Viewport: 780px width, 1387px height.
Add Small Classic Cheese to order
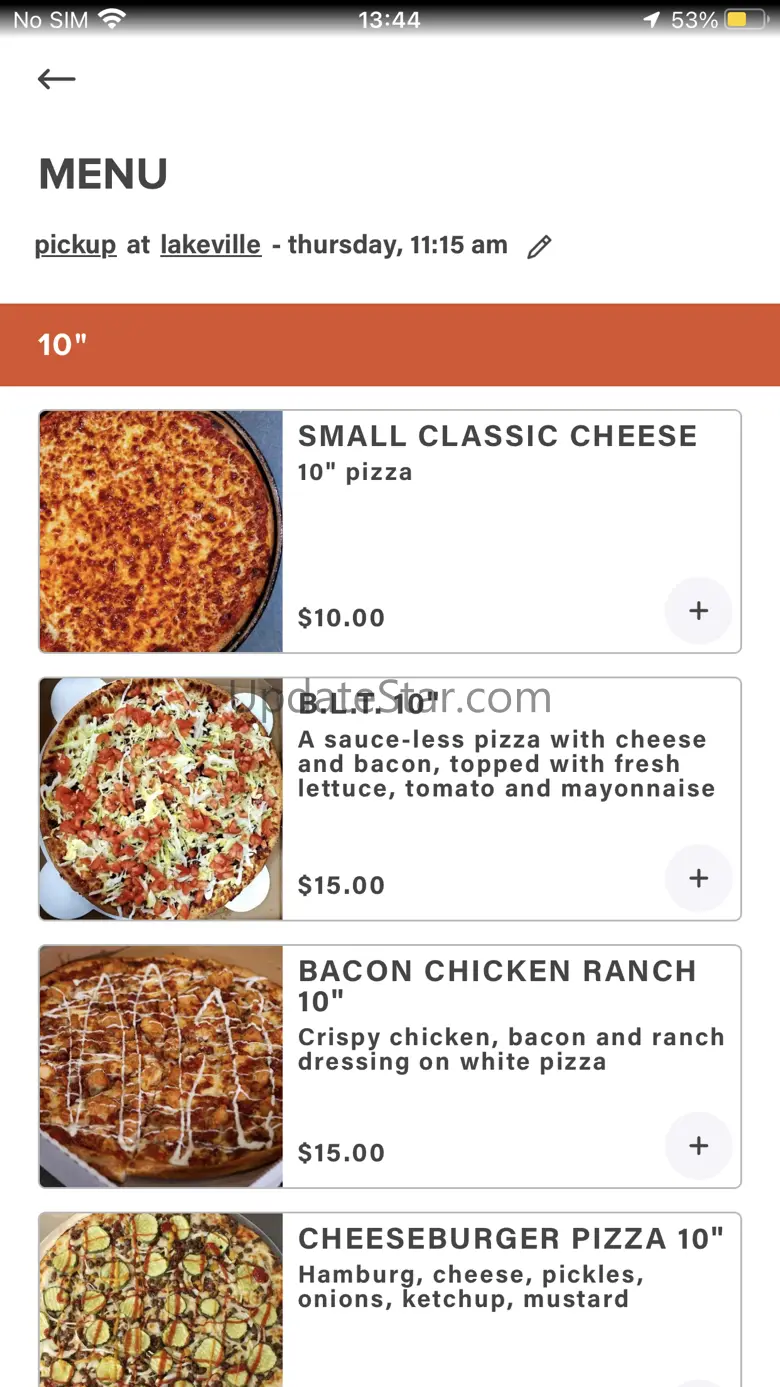pyautogui.click(x=698, y=610)
